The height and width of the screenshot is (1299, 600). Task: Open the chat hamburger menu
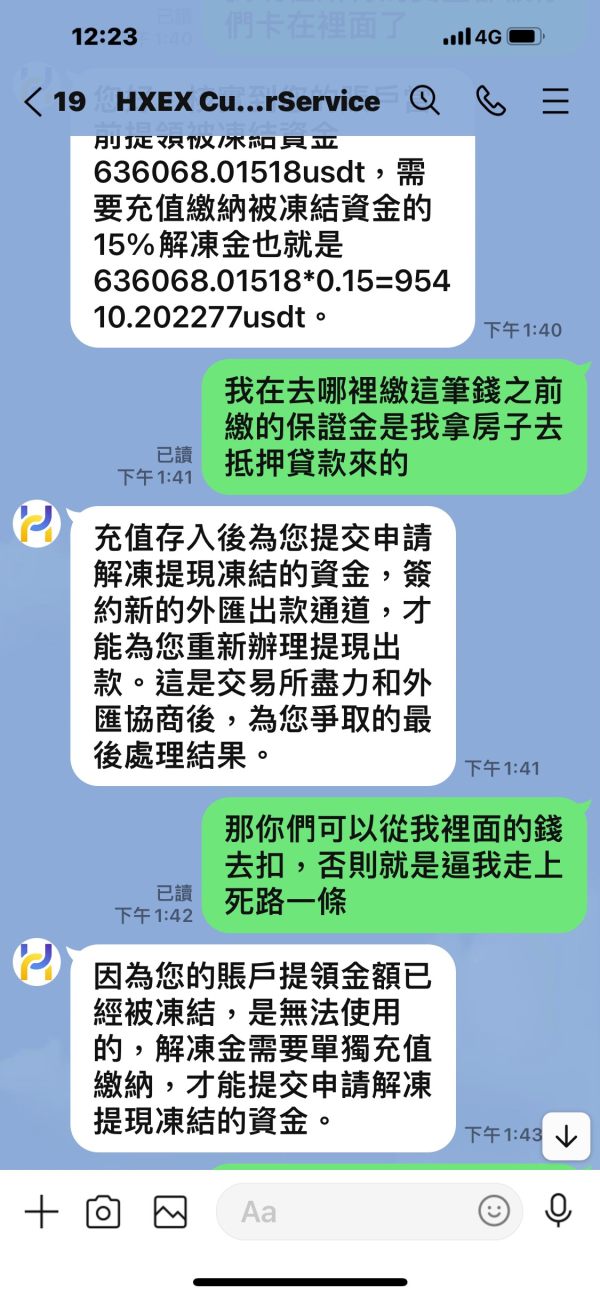[555, 101]
